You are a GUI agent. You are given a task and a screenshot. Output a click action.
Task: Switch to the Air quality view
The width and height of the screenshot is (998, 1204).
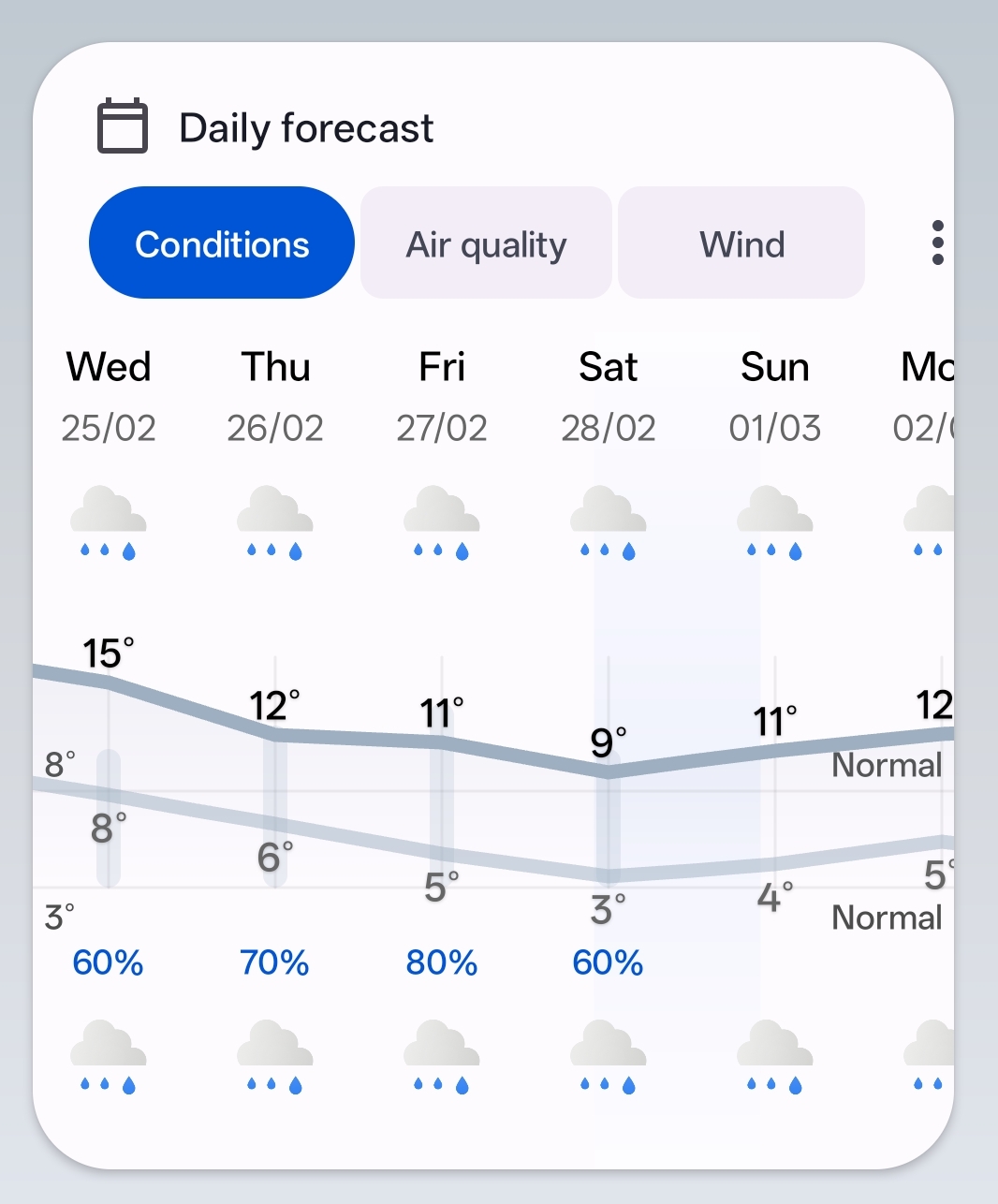[486, 243]
